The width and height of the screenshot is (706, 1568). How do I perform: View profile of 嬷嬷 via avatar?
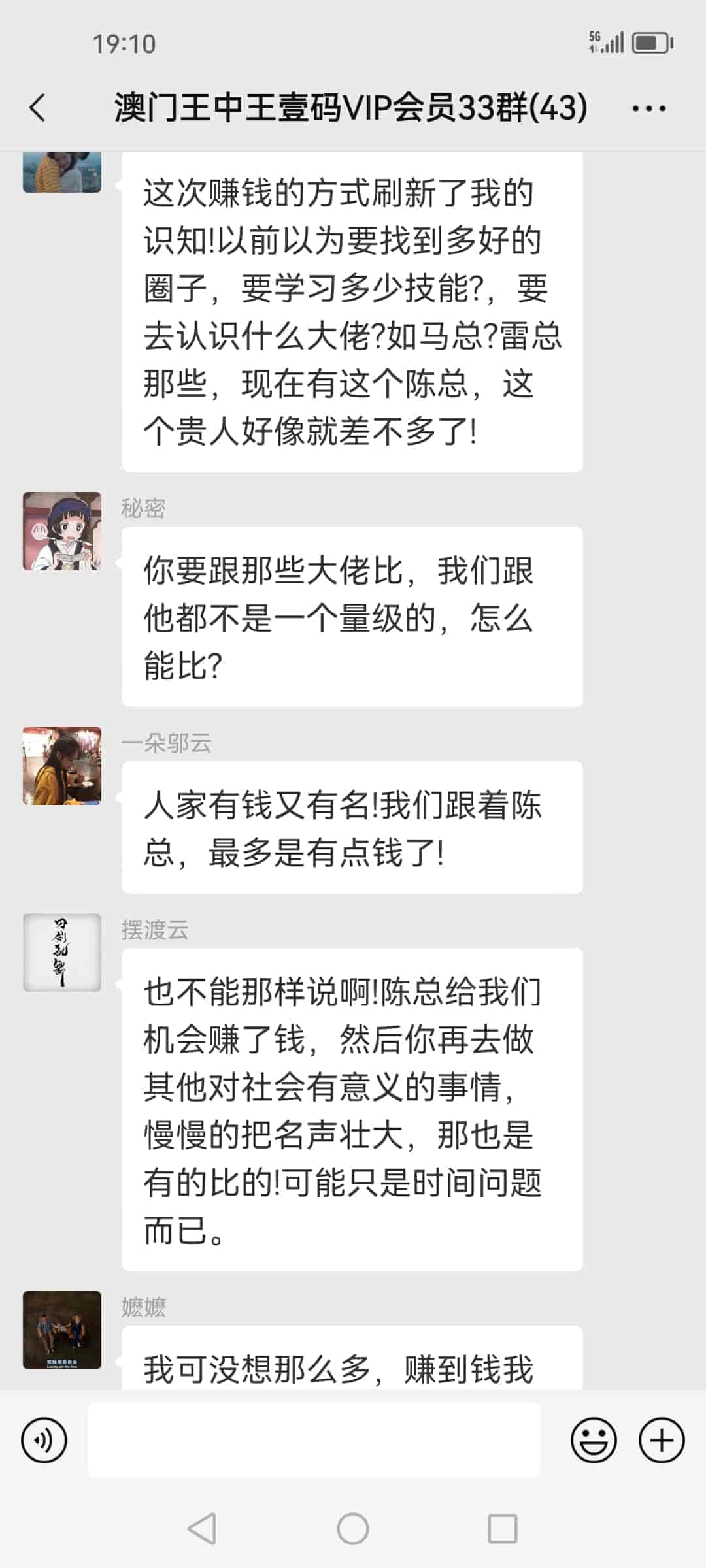(x=62, y=1330)
